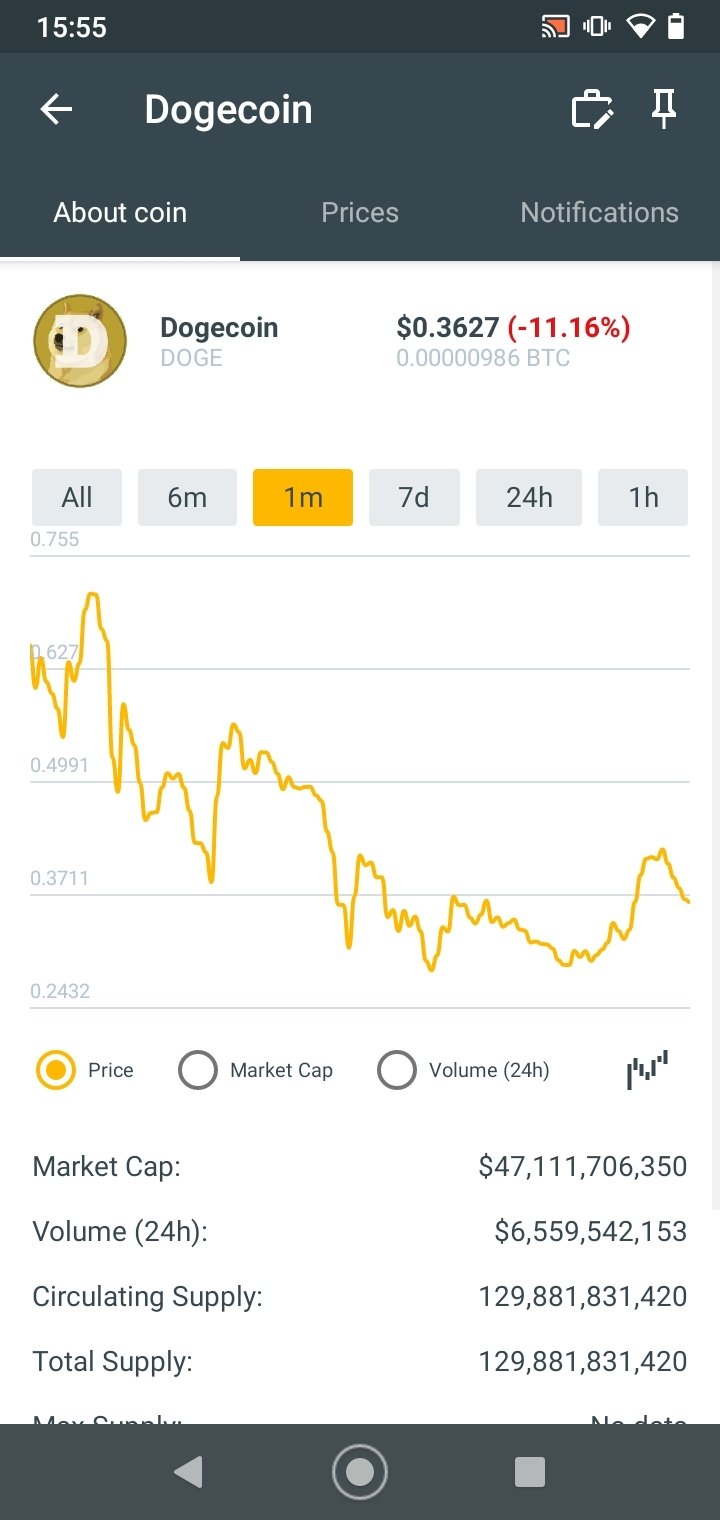Viewport: 720px width, 1520px height.
Task: Switch chart to Market Cap
Action: pyautogui.click(x=198, y=1070)
